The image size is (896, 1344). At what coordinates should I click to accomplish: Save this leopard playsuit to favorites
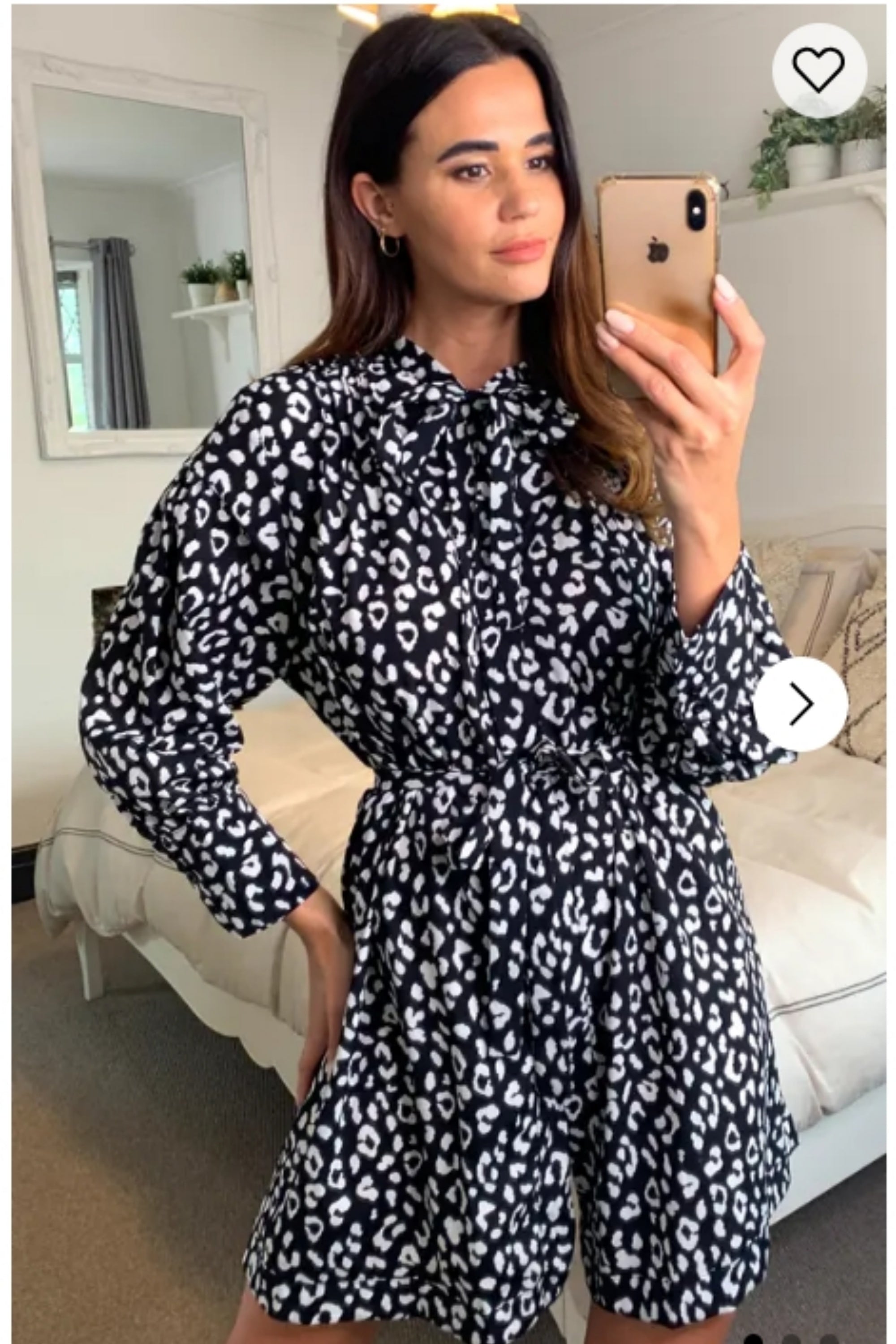(x=819, y=70)
